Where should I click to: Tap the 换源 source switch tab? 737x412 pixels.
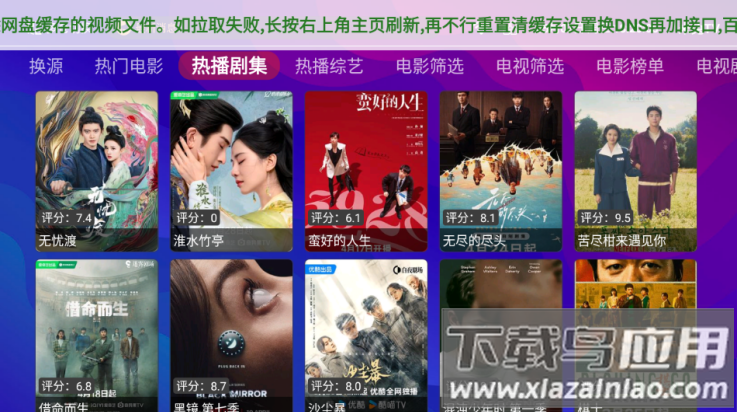[46, 66]
